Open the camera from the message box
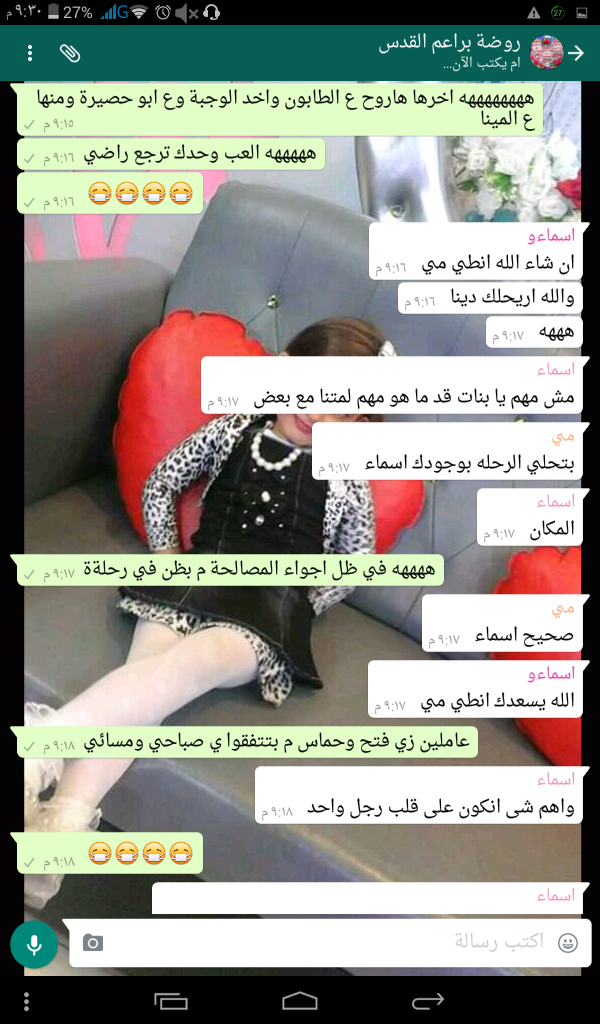Image resolution: width=600 pixels, height=1024 pixels. point(93,942)
